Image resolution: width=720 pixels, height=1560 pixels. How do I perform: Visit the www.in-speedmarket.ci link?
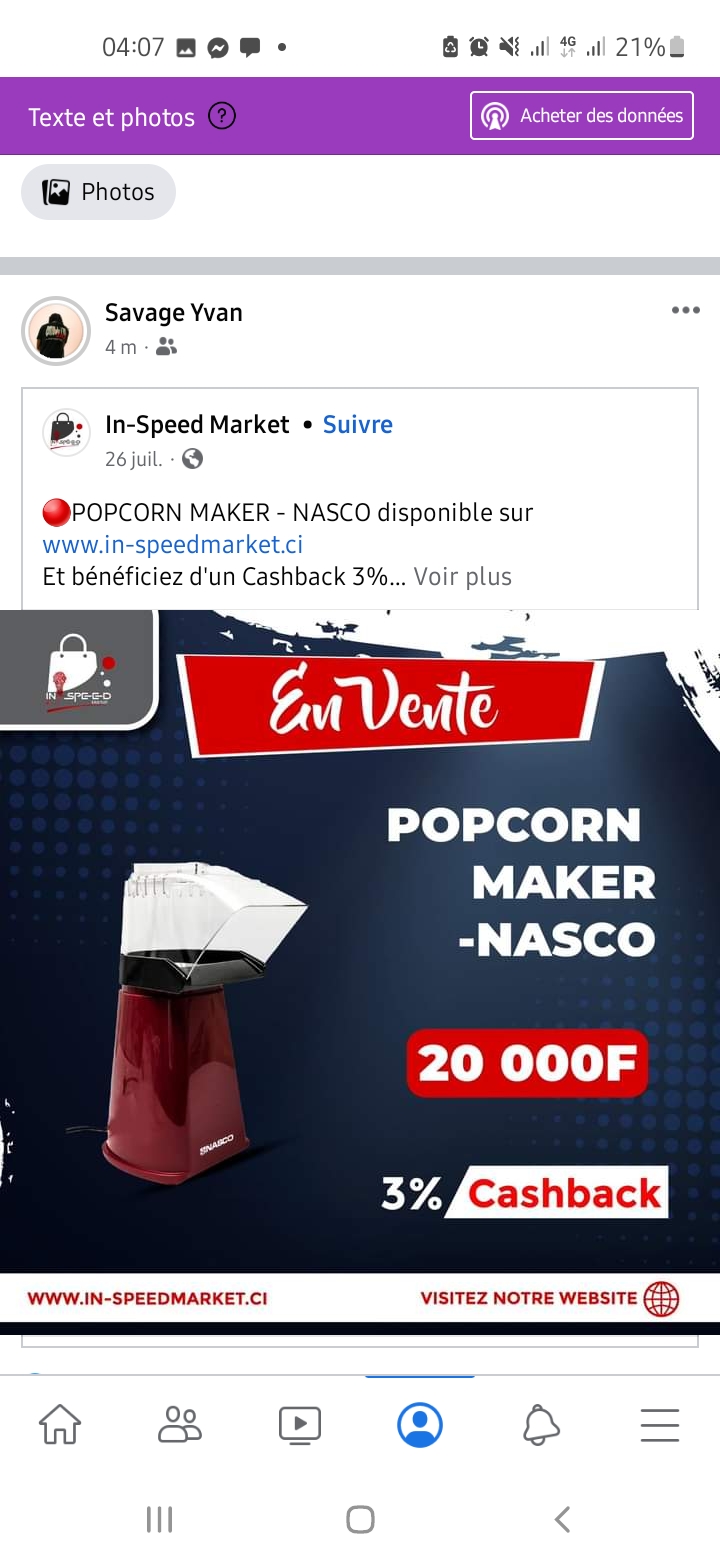(x=172, y=545)
